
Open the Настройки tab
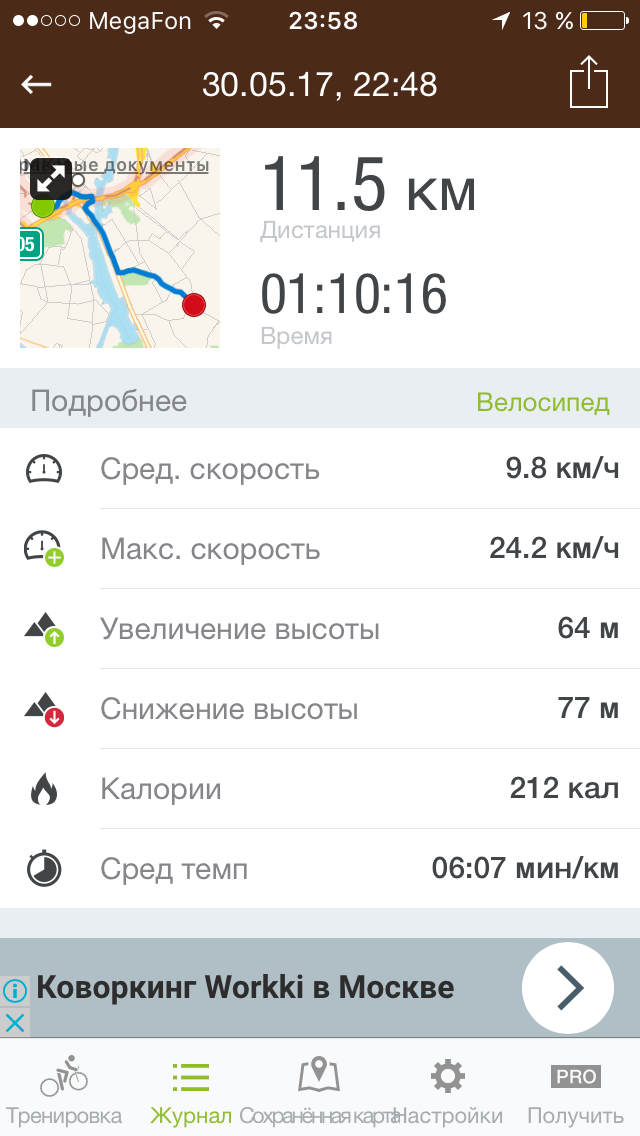pyautogui.click(x=447, y=1092)
